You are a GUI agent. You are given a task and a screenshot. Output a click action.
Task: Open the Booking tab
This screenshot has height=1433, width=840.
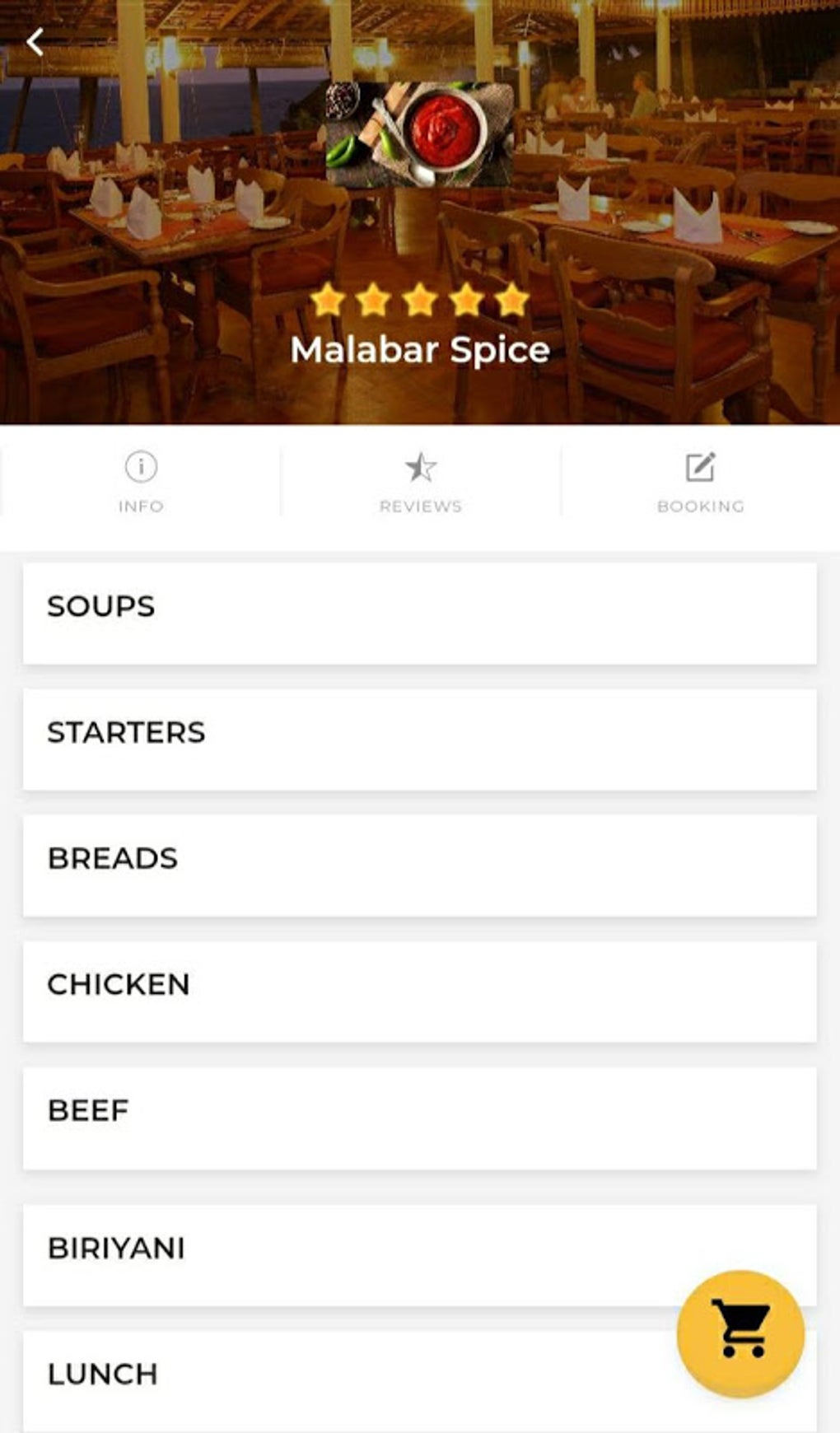[x=700, y=482]
